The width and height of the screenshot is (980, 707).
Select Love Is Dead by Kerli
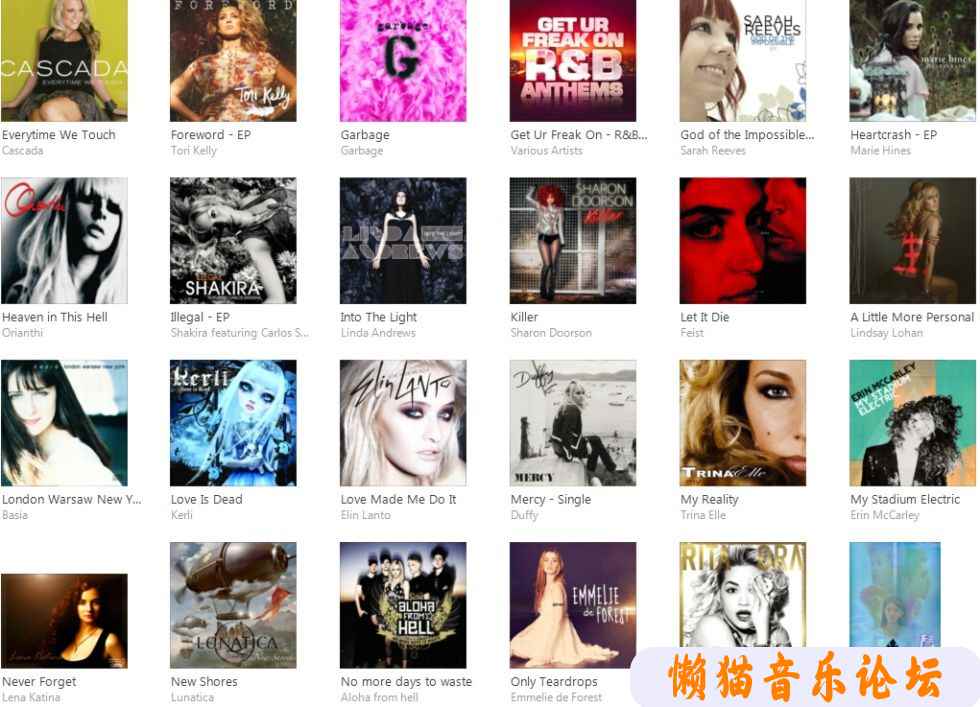tap(233, 423)
